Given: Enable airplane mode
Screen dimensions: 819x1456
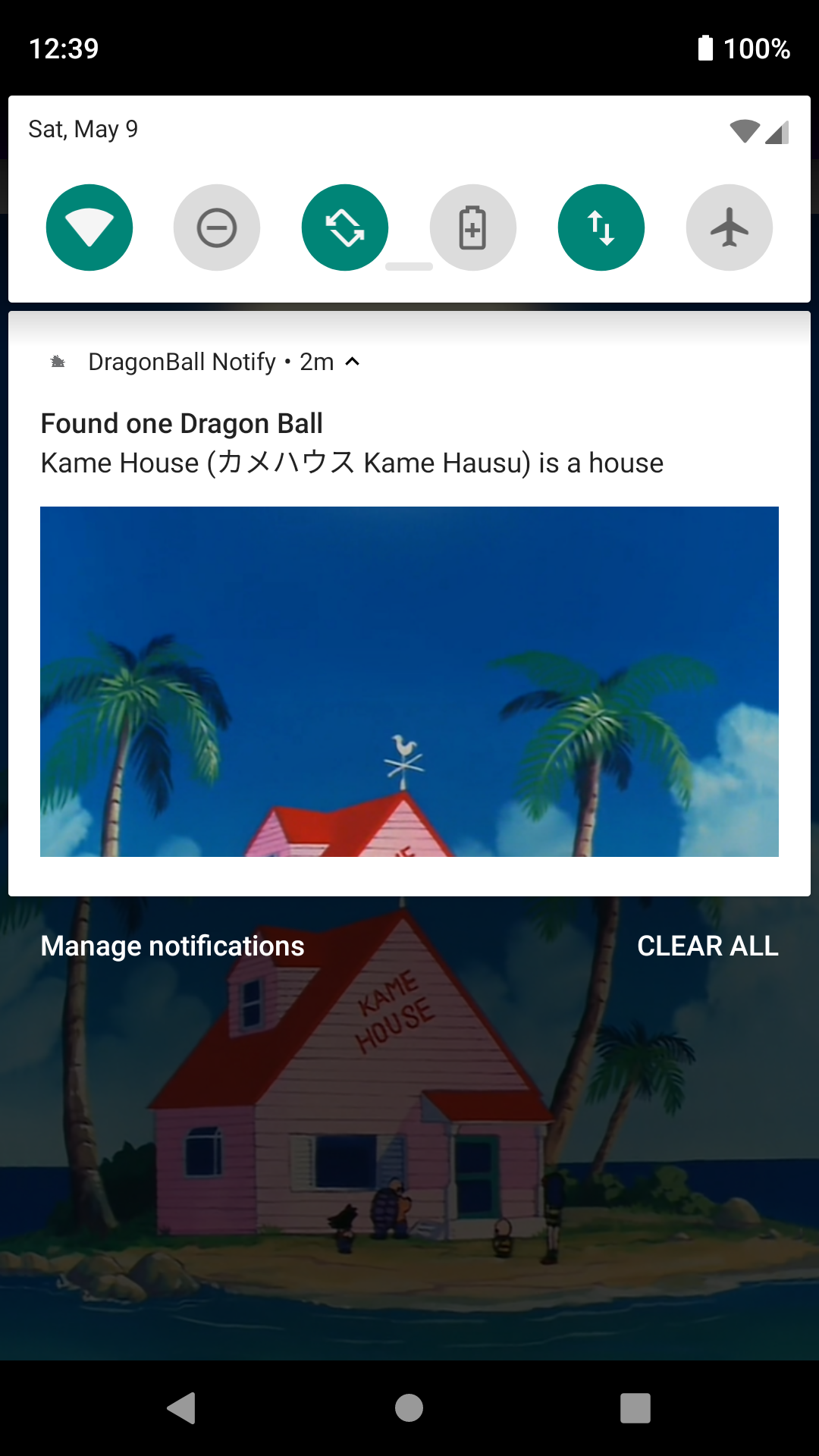Looking at the screenshot, I should [730, 227].
